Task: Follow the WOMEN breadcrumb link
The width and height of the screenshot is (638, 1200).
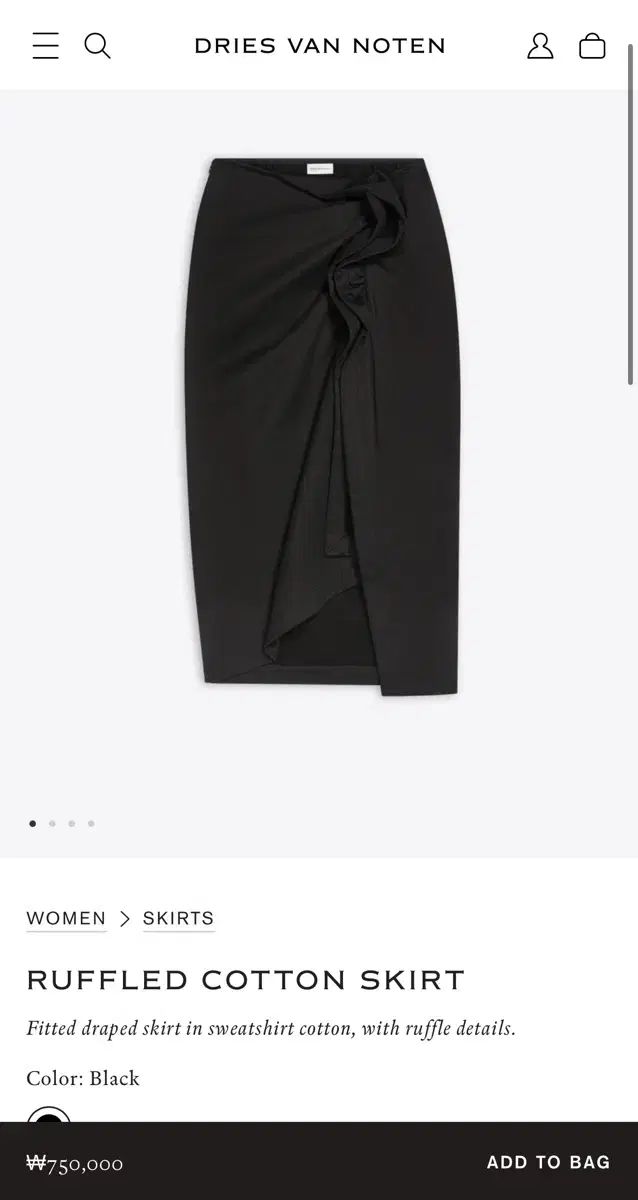Action: (66, 918)
